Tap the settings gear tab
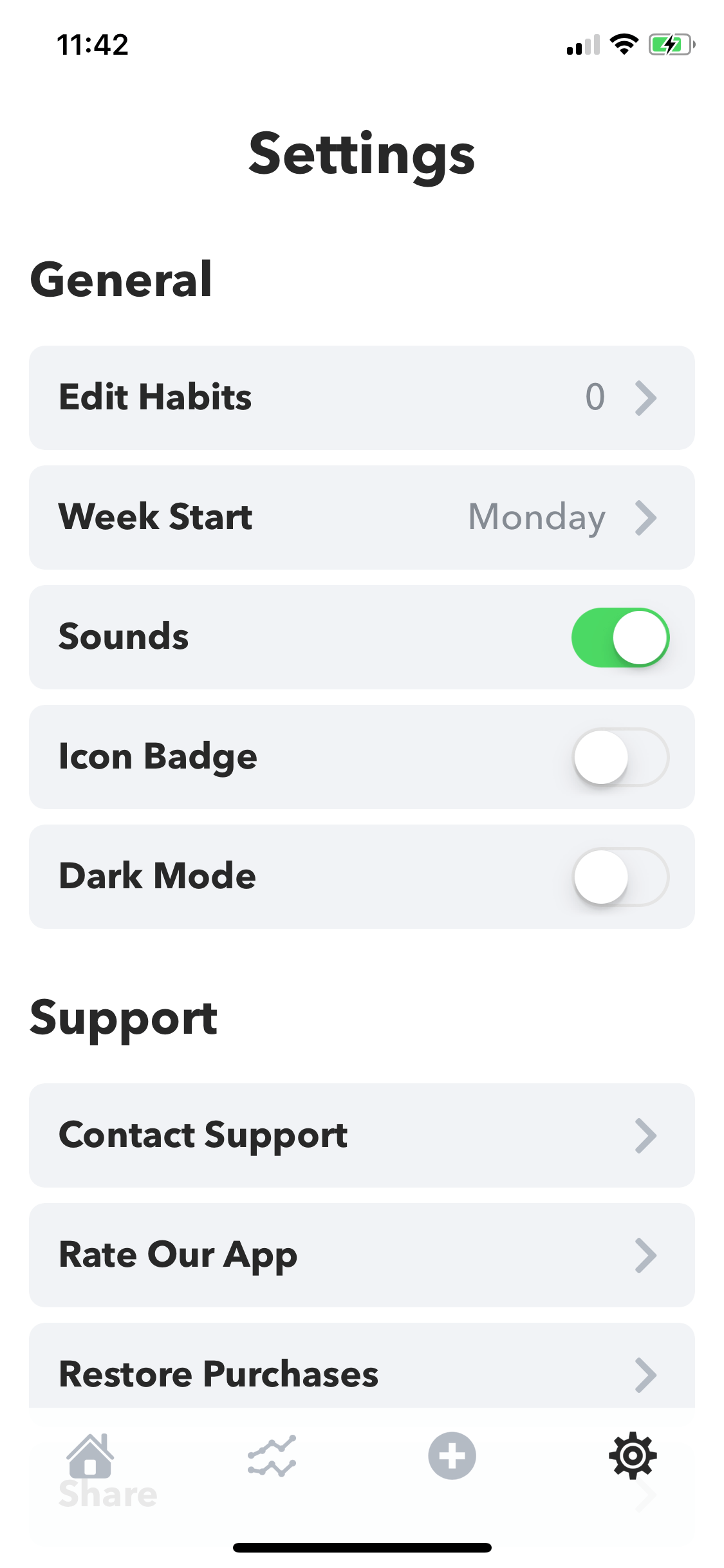Screen dimensions: 724x1568 [x=633, y=1456]
